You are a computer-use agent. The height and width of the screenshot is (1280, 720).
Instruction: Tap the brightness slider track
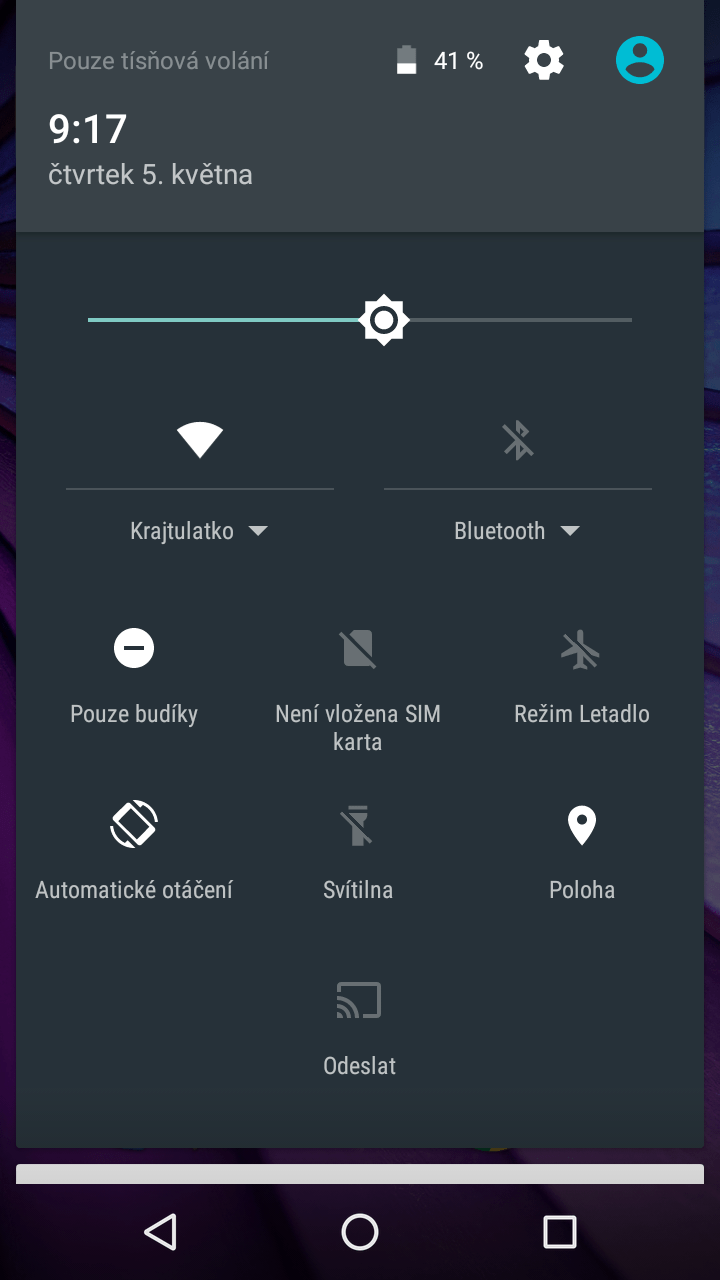click(360, 320)
